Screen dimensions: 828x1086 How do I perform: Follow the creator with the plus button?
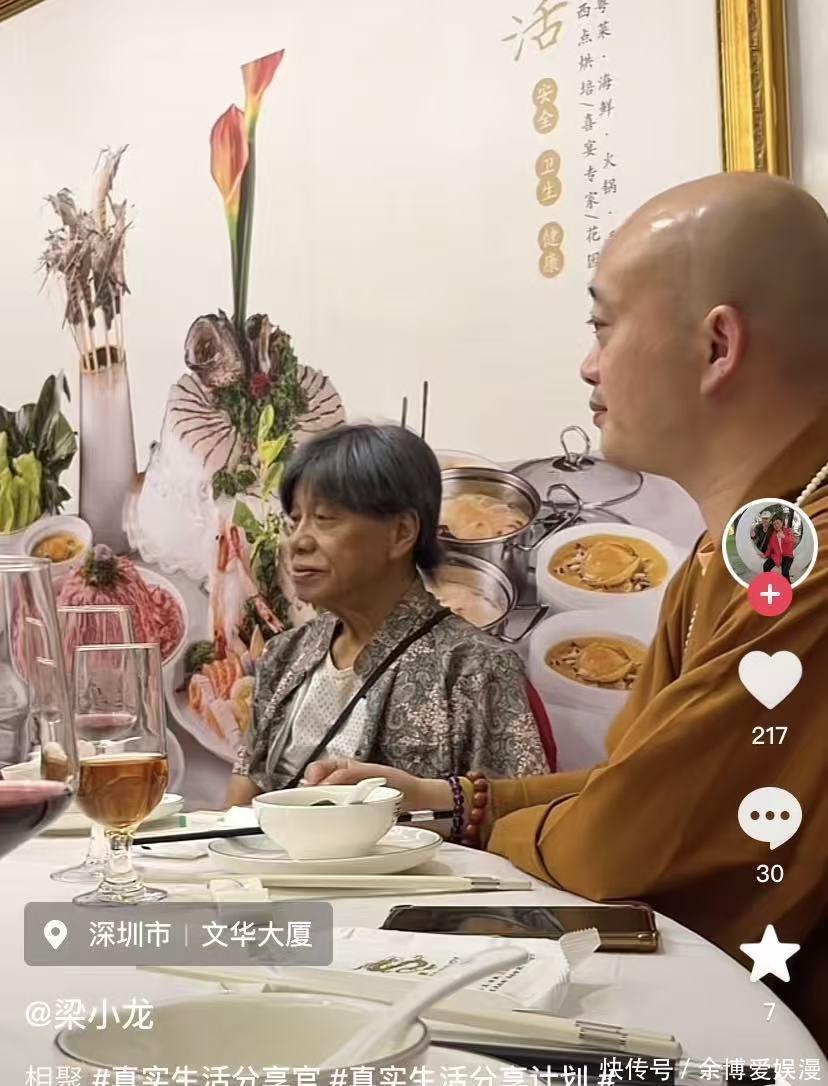pos(769,594)
